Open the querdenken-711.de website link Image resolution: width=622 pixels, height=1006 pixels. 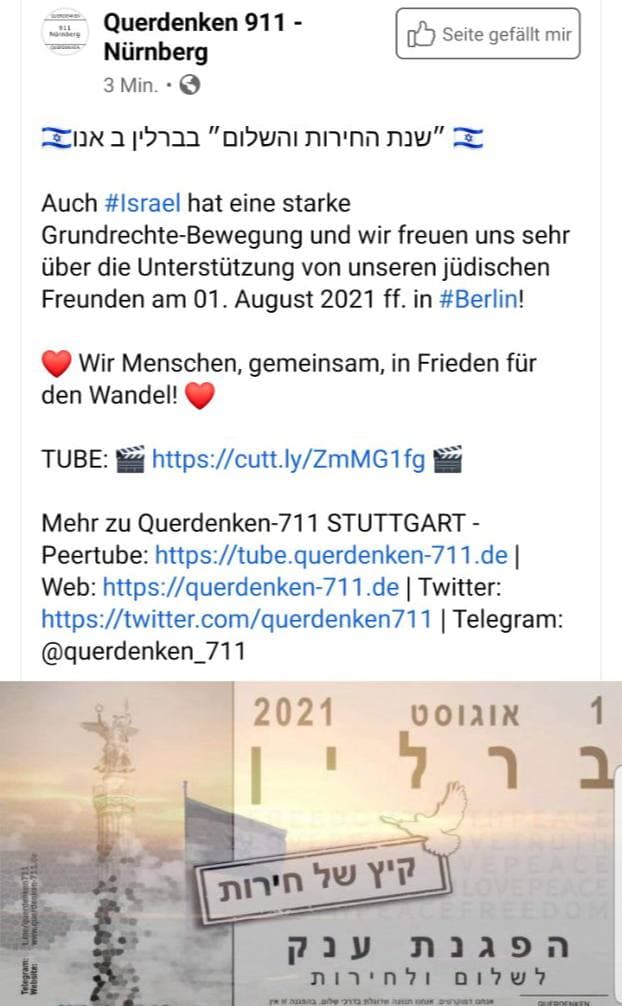click(x=250, y=586)
